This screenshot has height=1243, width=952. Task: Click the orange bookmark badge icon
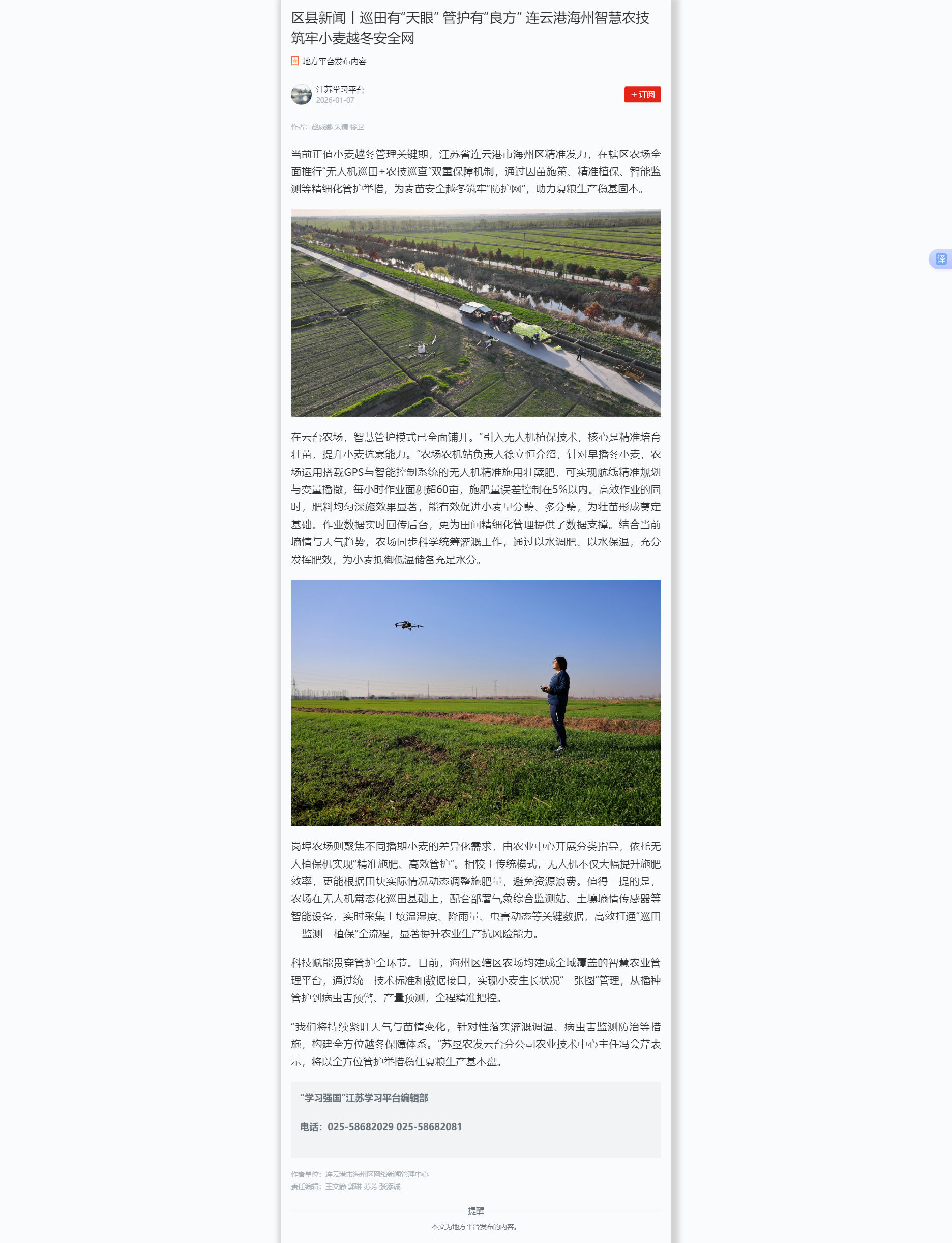coord(294,61)
